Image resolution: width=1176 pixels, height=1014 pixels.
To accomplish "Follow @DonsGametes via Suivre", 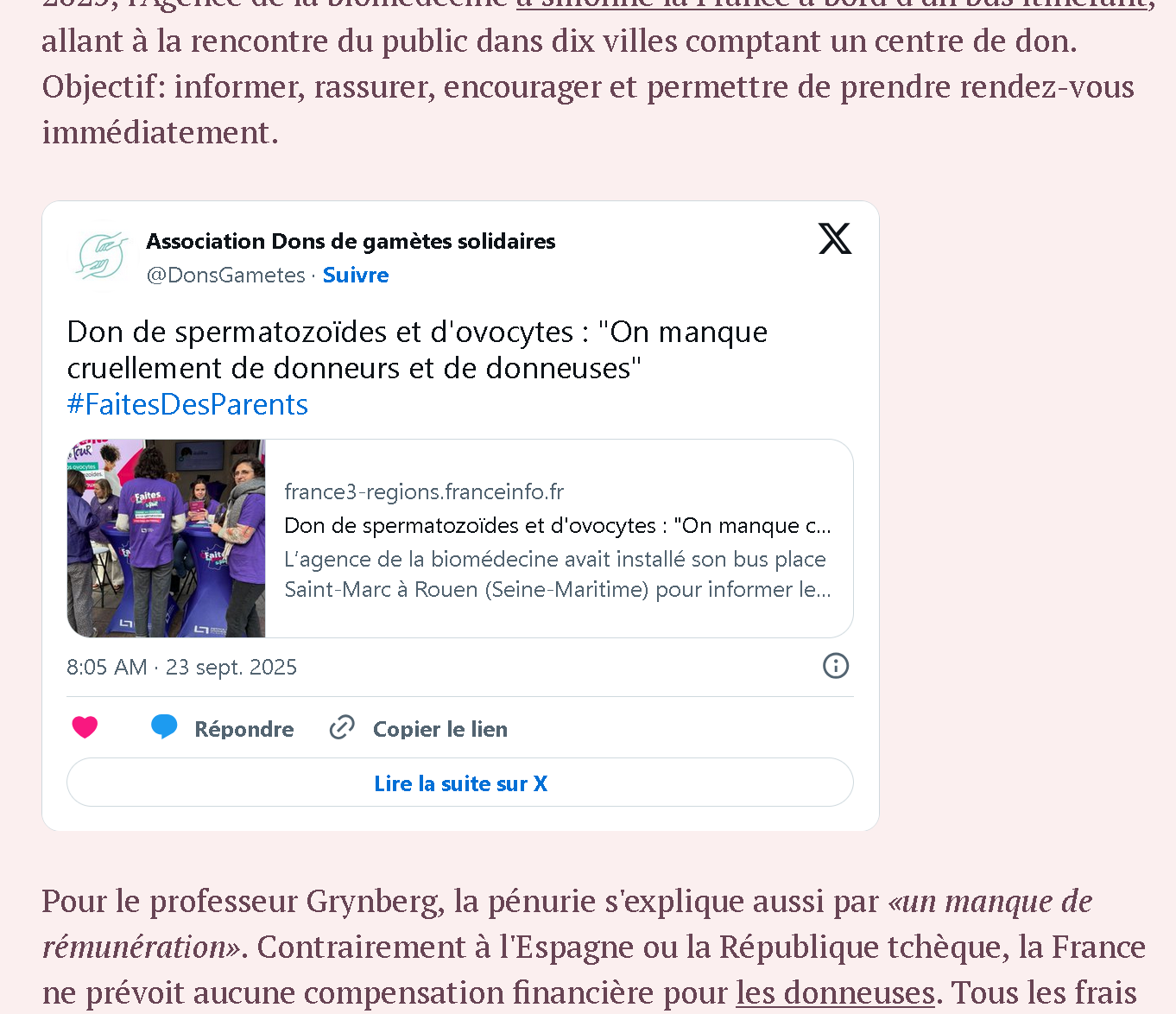I will tap(355, 275).
